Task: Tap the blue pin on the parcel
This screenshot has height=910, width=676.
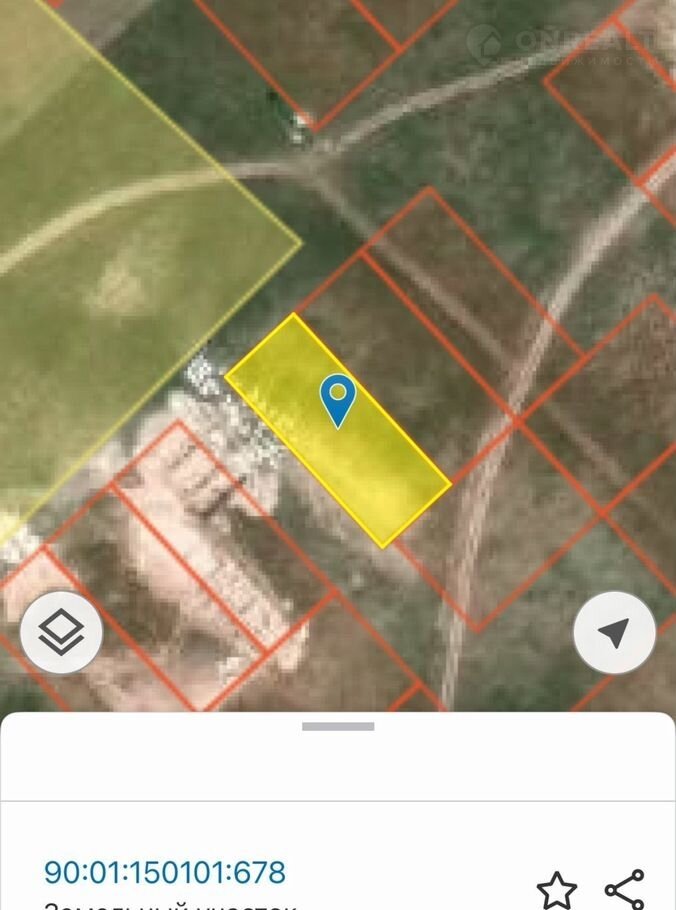Action: tap(338, 399)
